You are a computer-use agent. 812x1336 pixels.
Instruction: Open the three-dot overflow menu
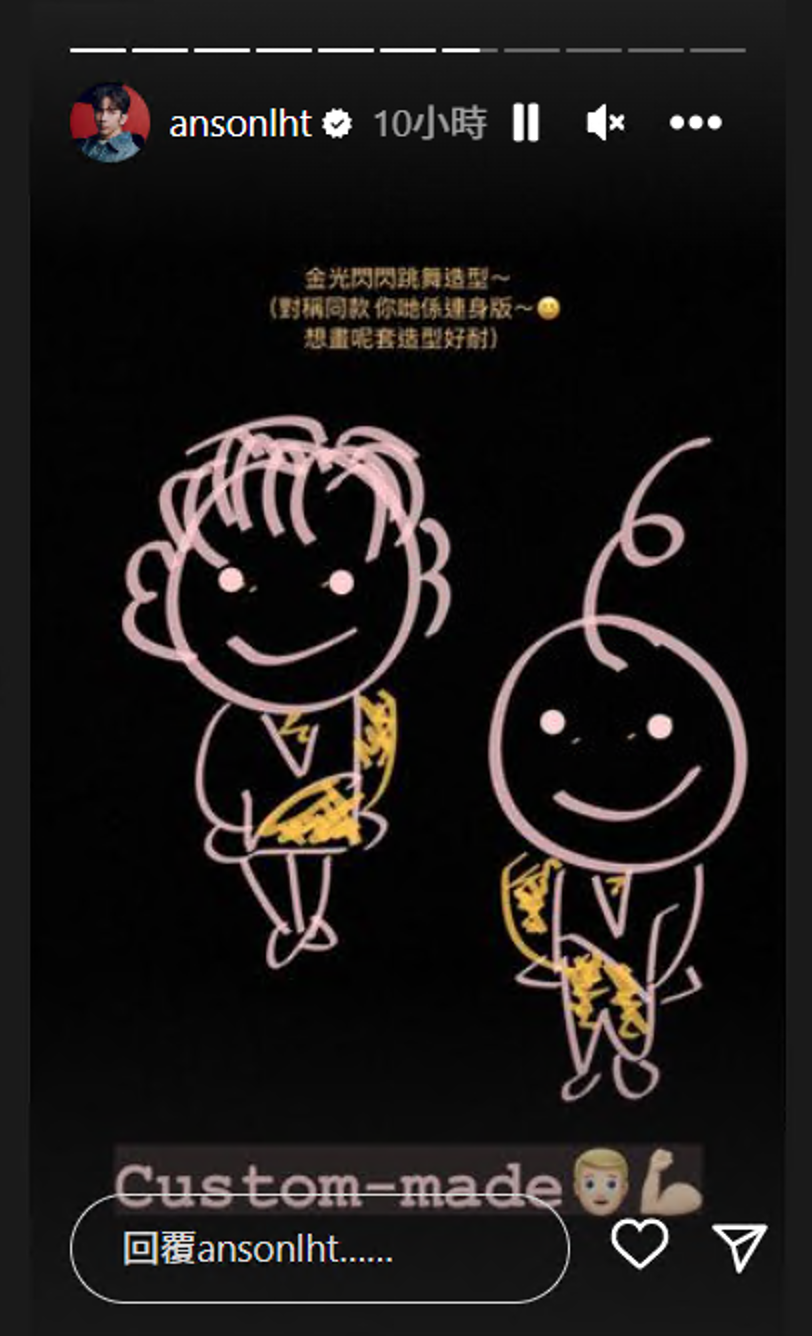coord(695,123)
